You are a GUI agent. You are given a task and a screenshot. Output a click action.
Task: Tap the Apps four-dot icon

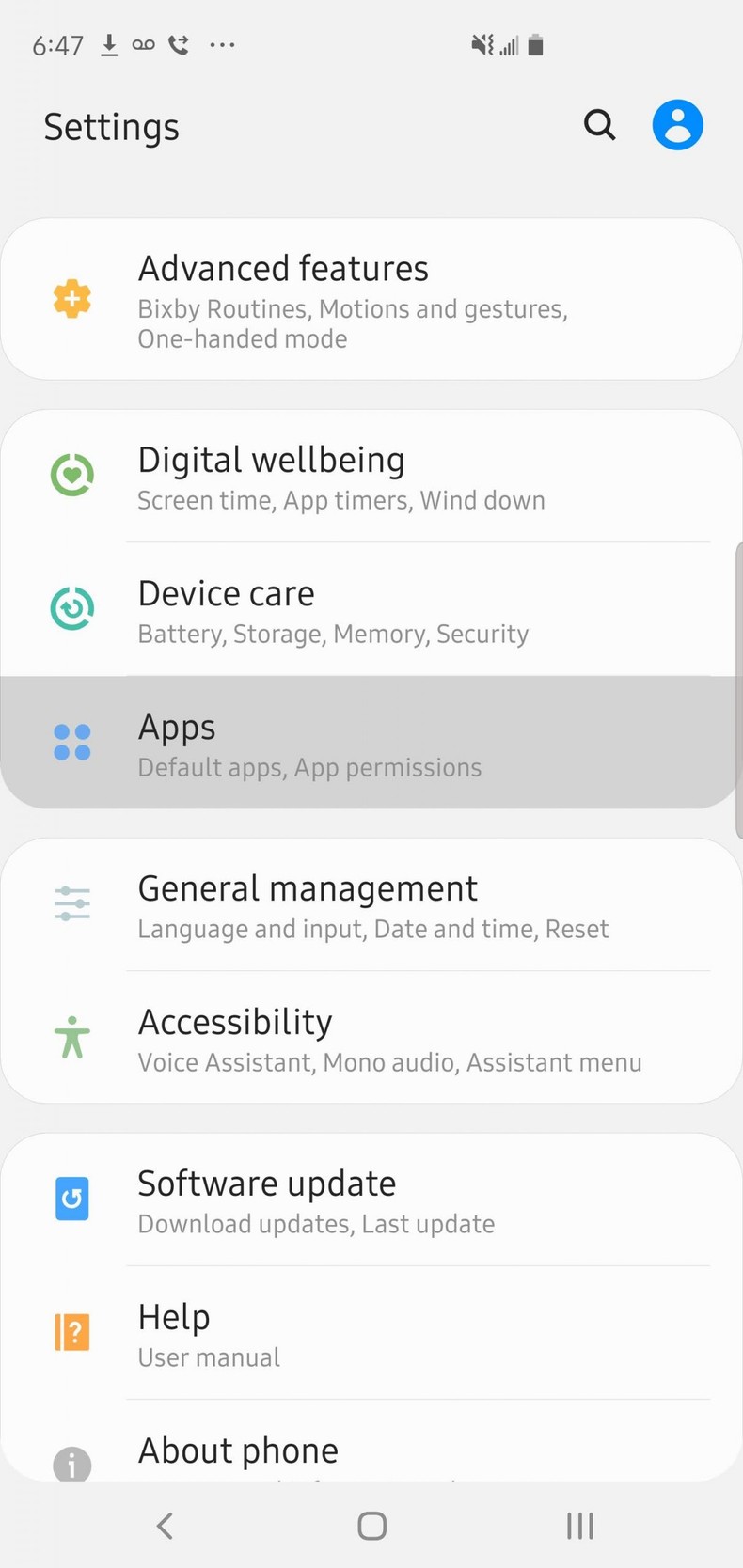pyautogui.click(x=71, y=742)
